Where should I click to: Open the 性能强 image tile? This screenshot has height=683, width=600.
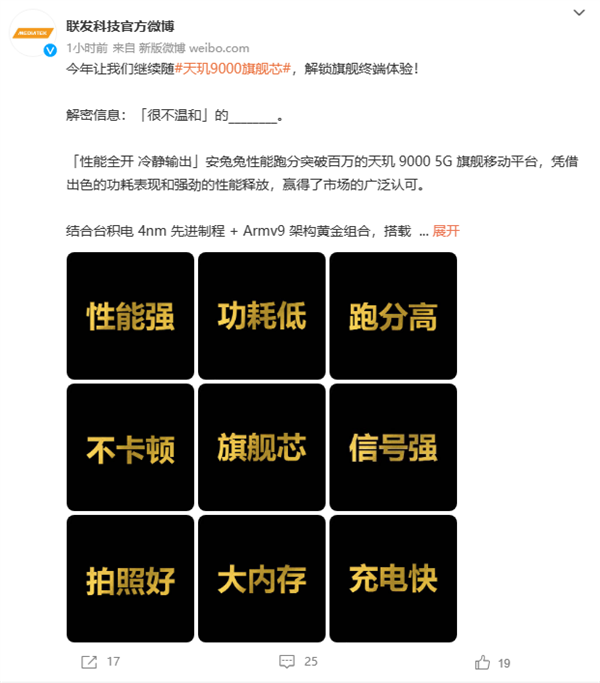pyautogui.click(x=130, y=315)
